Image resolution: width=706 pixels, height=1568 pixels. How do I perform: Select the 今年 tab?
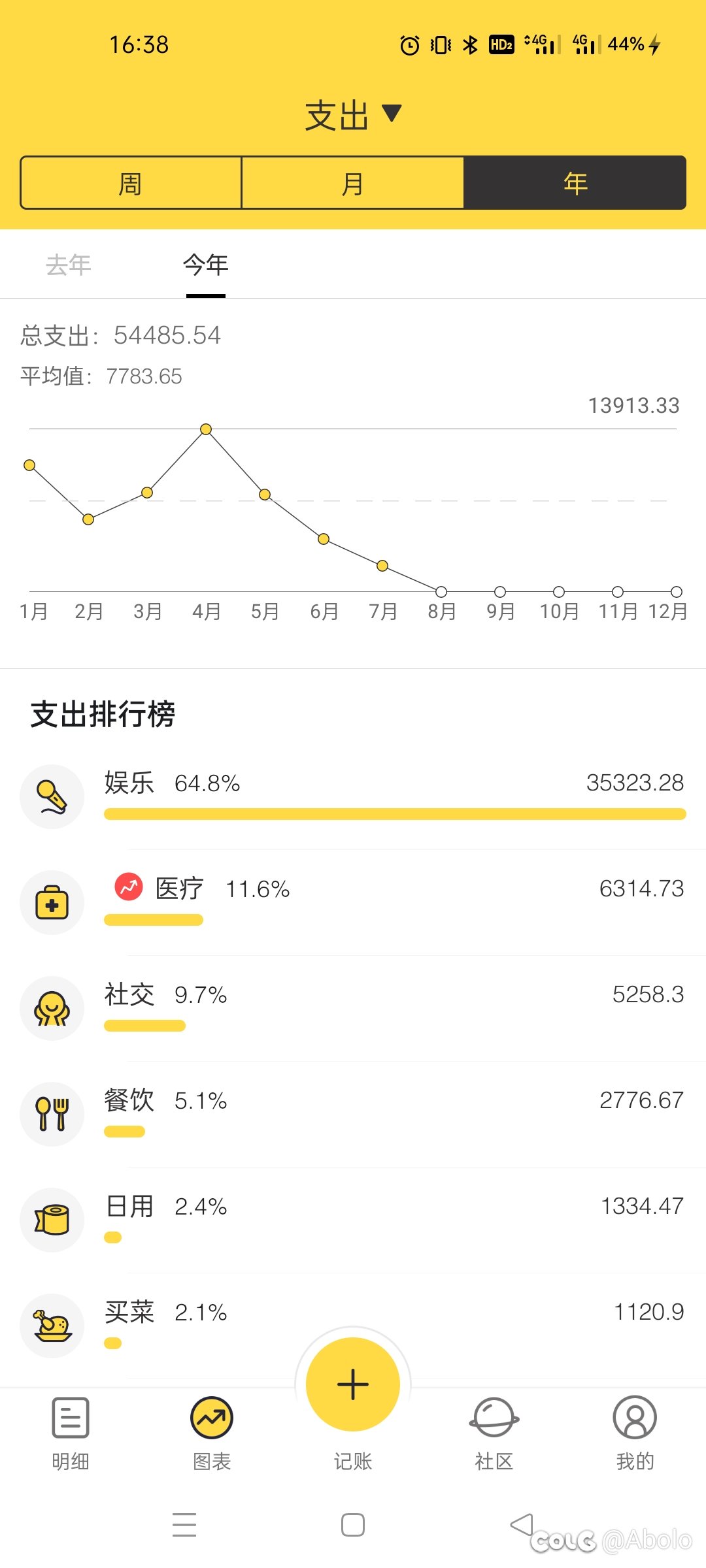pyautogui.click(x=206, y=265)
